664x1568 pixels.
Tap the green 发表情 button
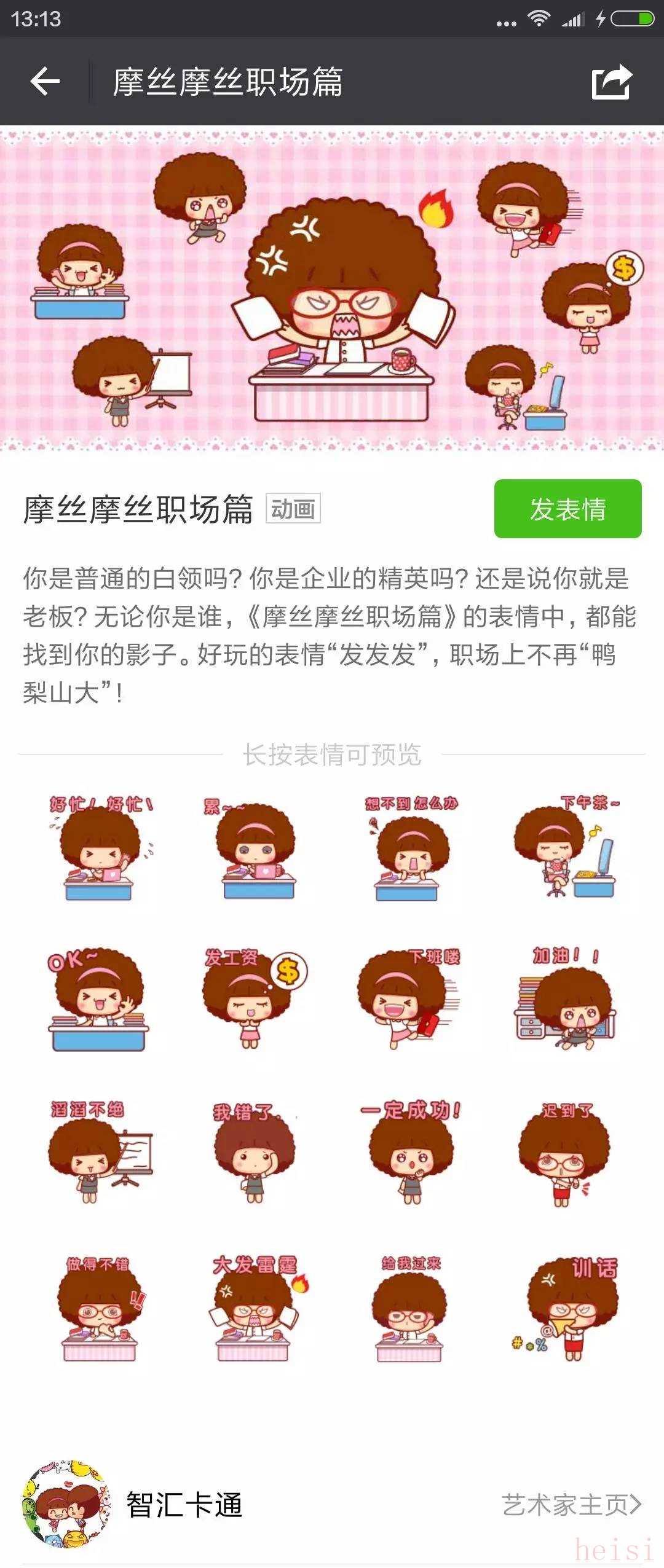(567, 509)
